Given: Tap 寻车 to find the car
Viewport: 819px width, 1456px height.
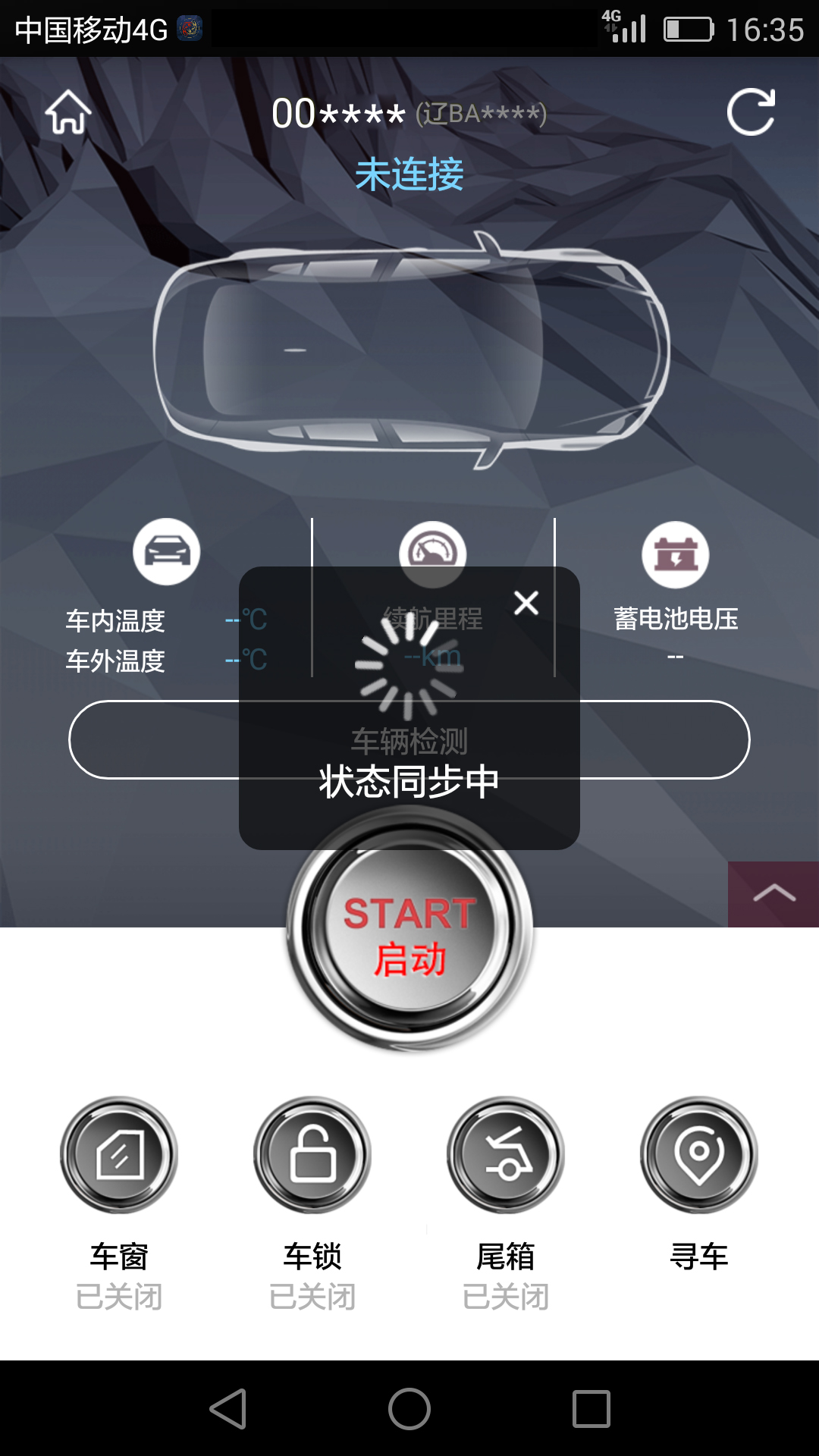Looking at the screenshot, I should 699,1154.
